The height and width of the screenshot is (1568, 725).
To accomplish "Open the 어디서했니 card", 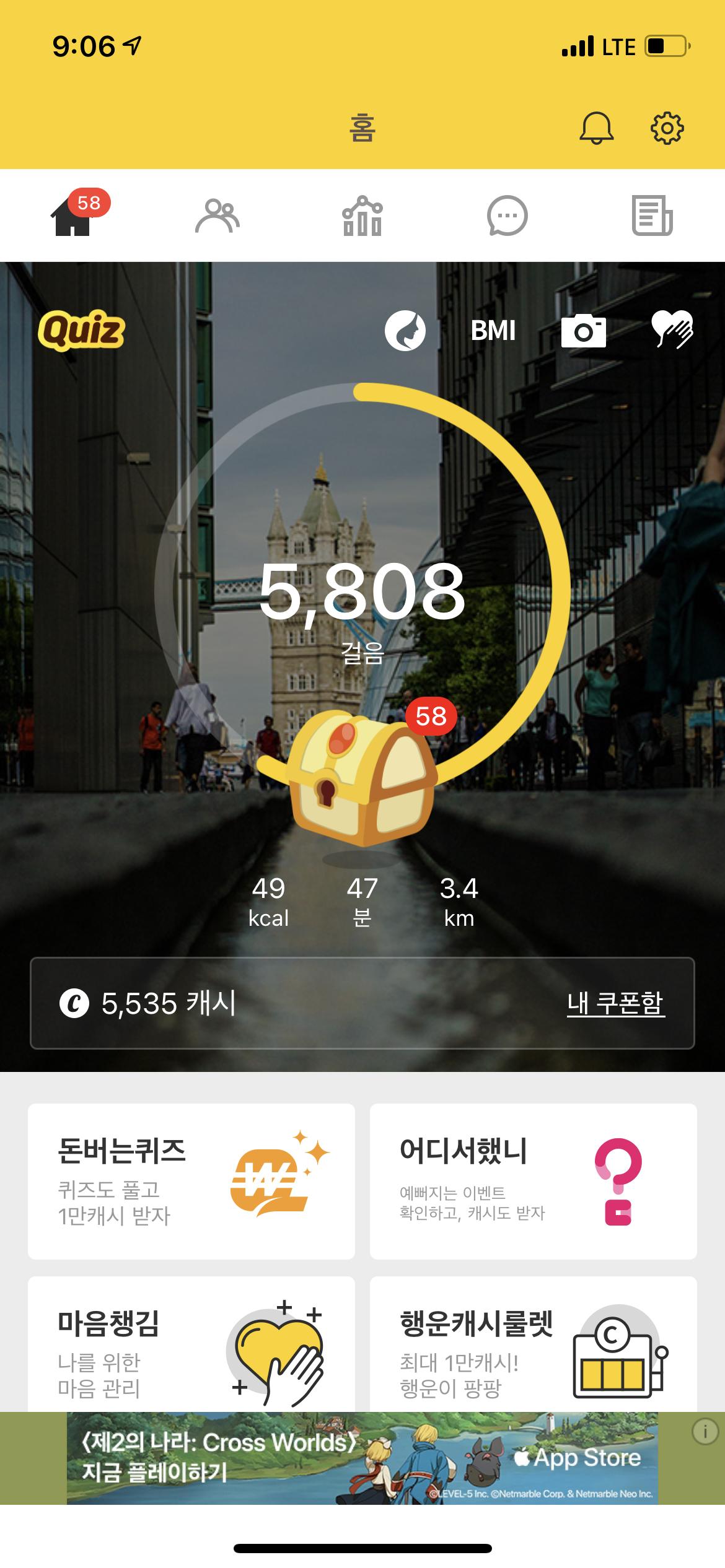I will 533,1182.
